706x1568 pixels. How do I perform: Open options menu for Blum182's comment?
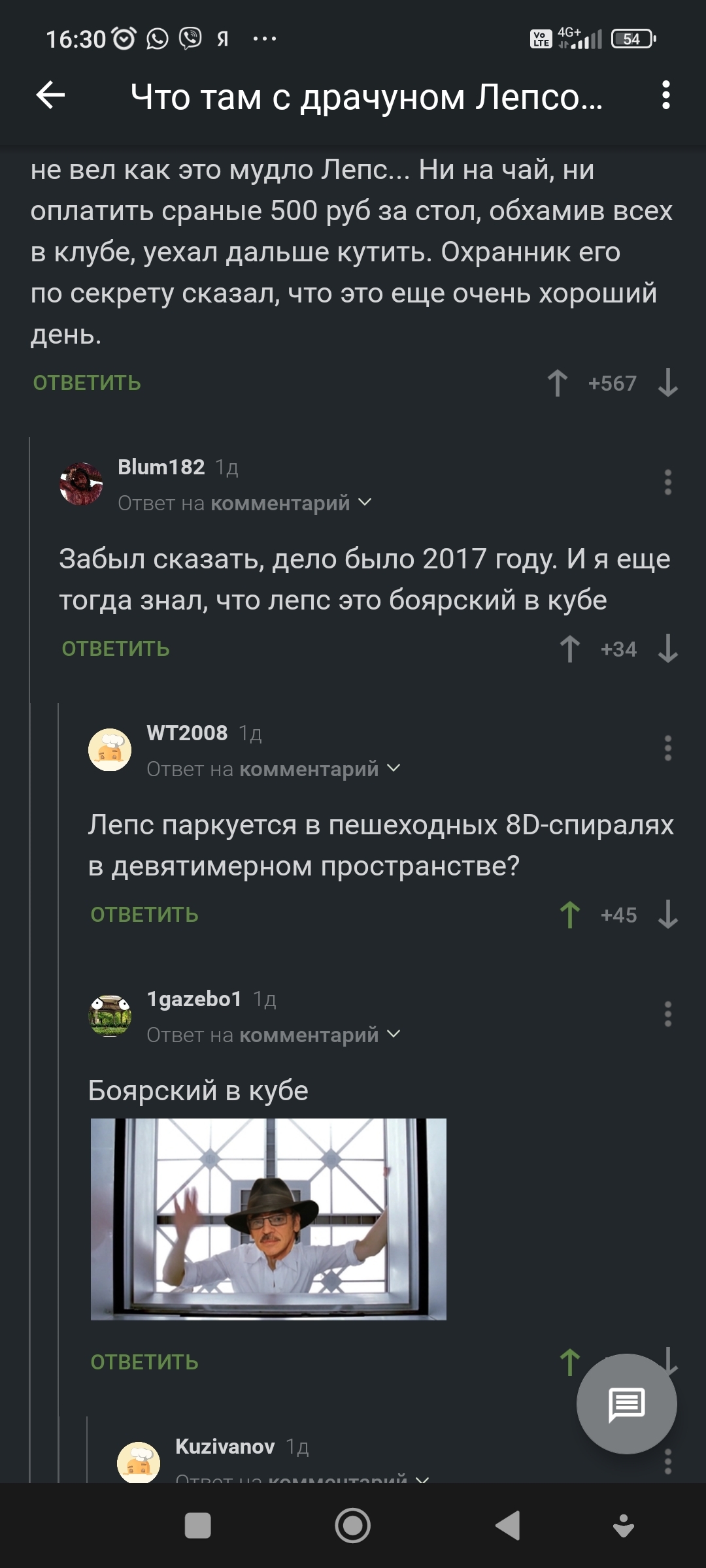click(x=667, y=483)
